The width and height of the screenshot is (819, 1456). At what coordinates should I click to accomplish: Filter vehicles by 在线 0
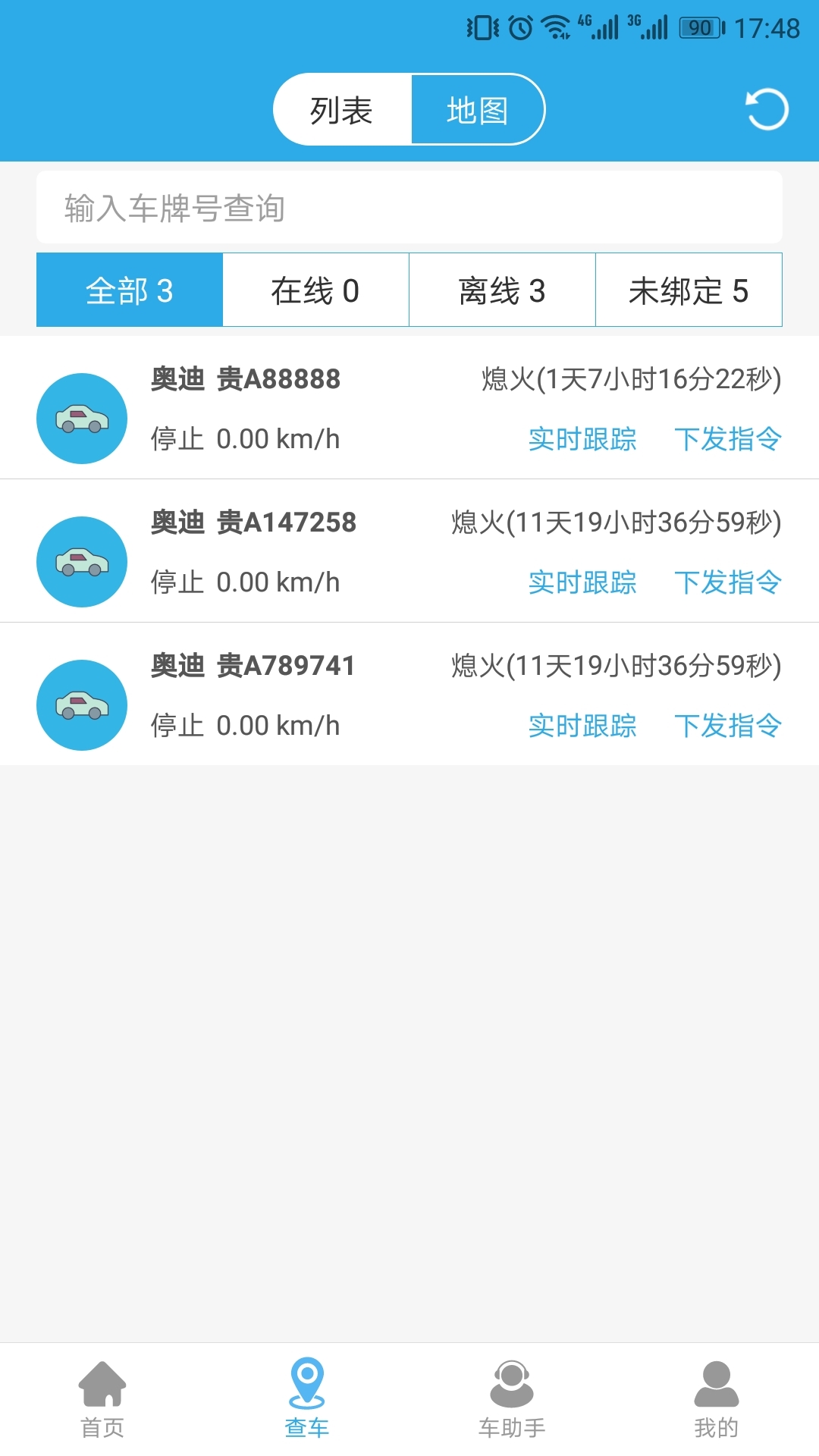(315, 290)
